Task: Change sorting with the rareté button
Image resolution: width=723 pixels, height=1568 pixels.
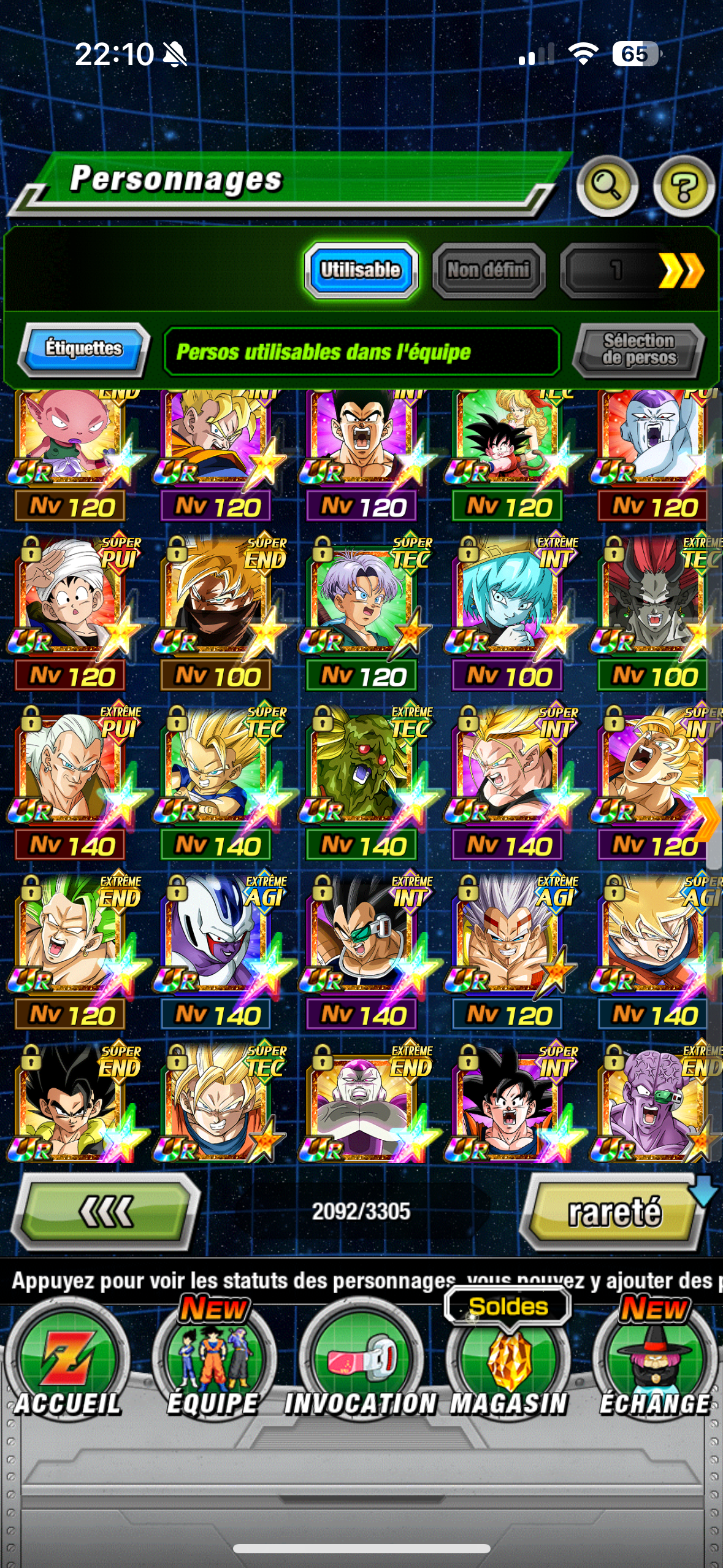Action: [614, 1212]
